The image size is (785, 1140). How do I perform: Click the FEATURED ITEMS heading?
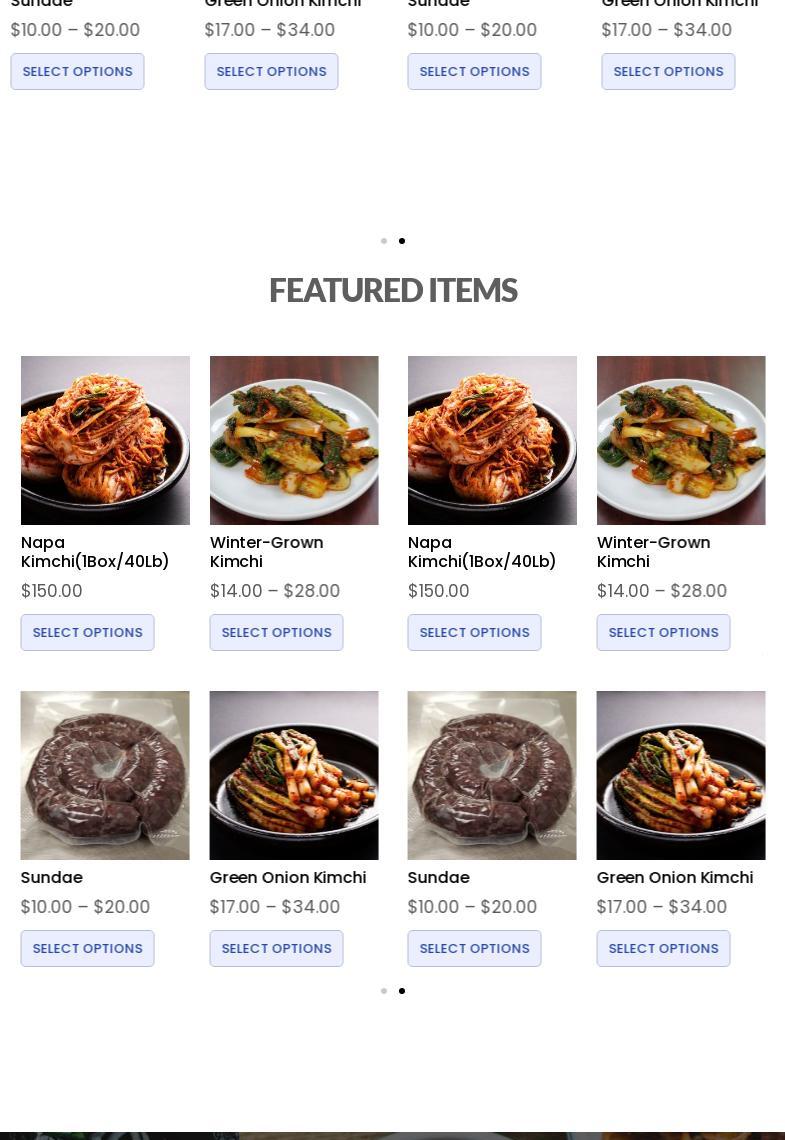click(x=393, y=290)
